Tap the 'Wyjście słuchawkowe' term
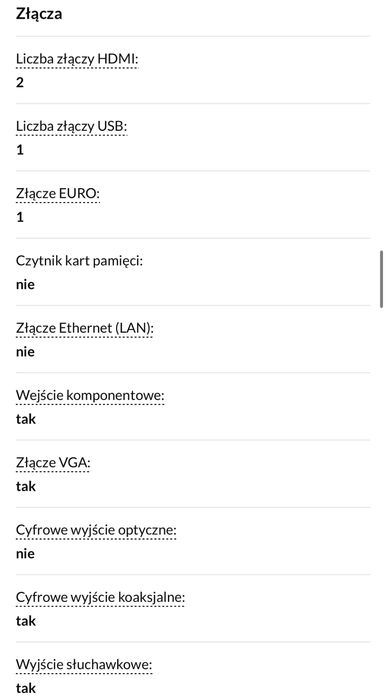The width and height of the screenshot is (386, 700). pyautogui.click(x=84, y=665)
